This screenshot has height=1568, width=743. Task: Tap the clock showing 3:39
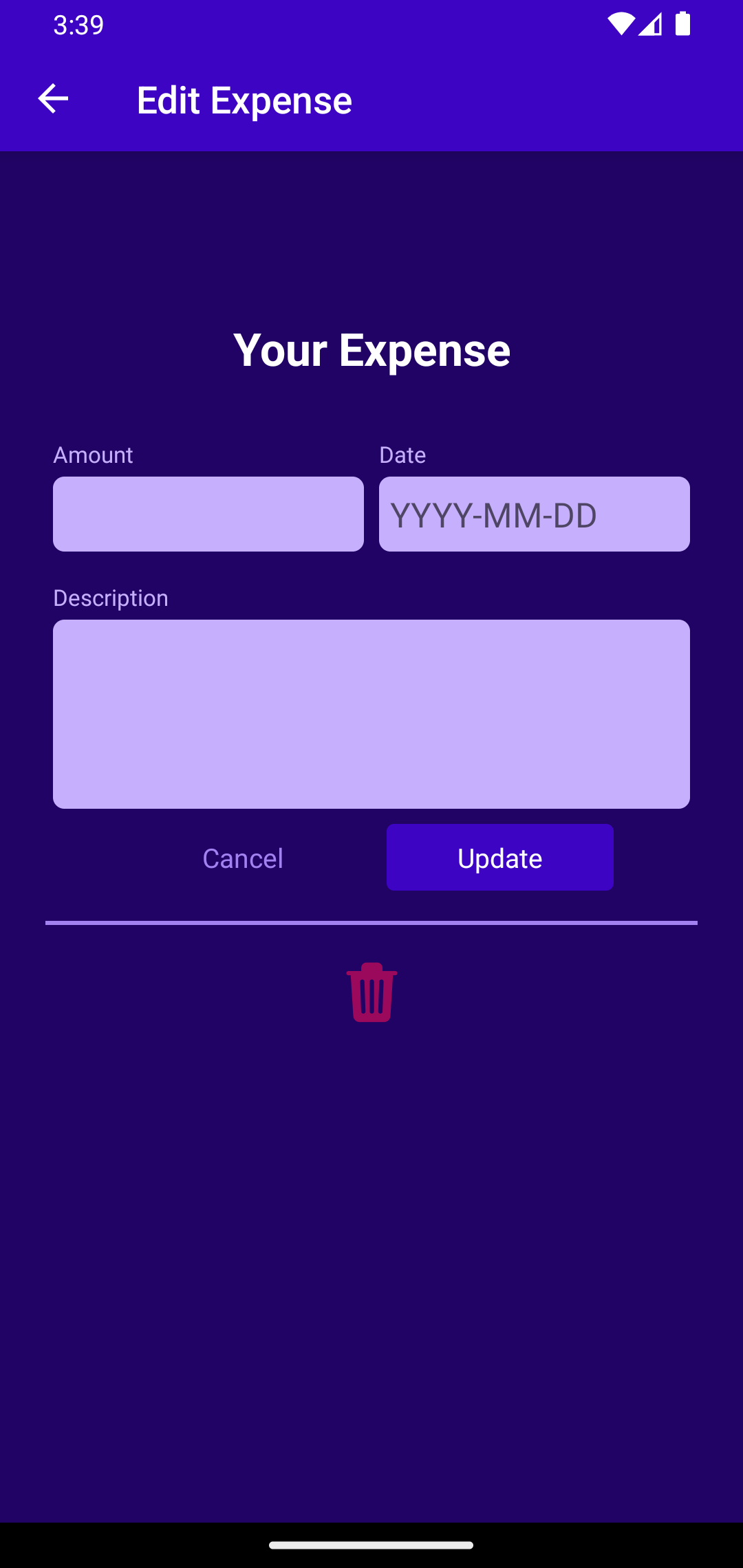[x=78, y=25]
